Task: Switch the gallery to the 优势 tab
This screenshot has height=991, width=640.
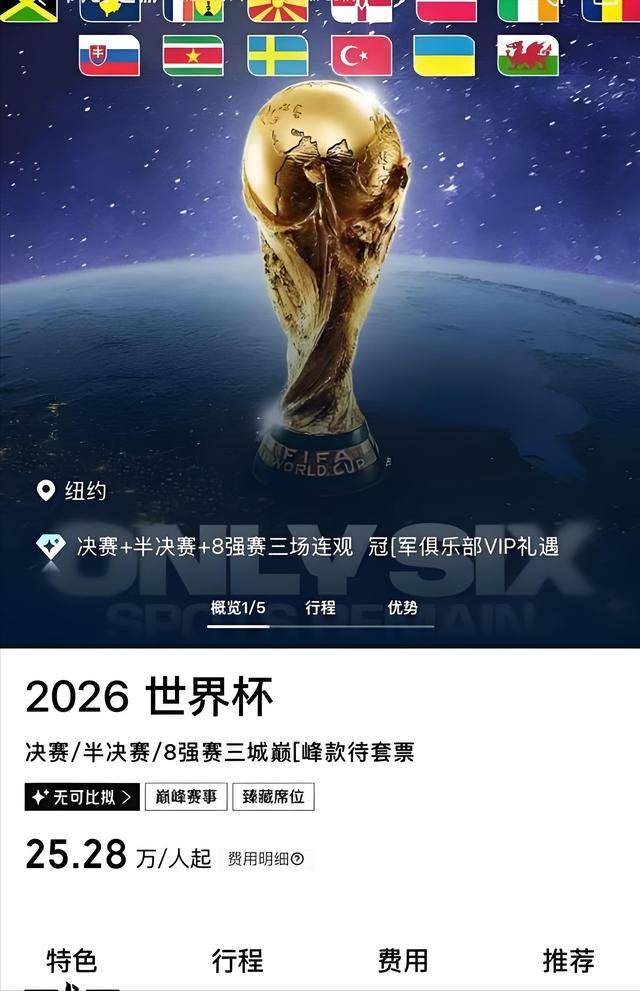Action: (x=402, y=608)
